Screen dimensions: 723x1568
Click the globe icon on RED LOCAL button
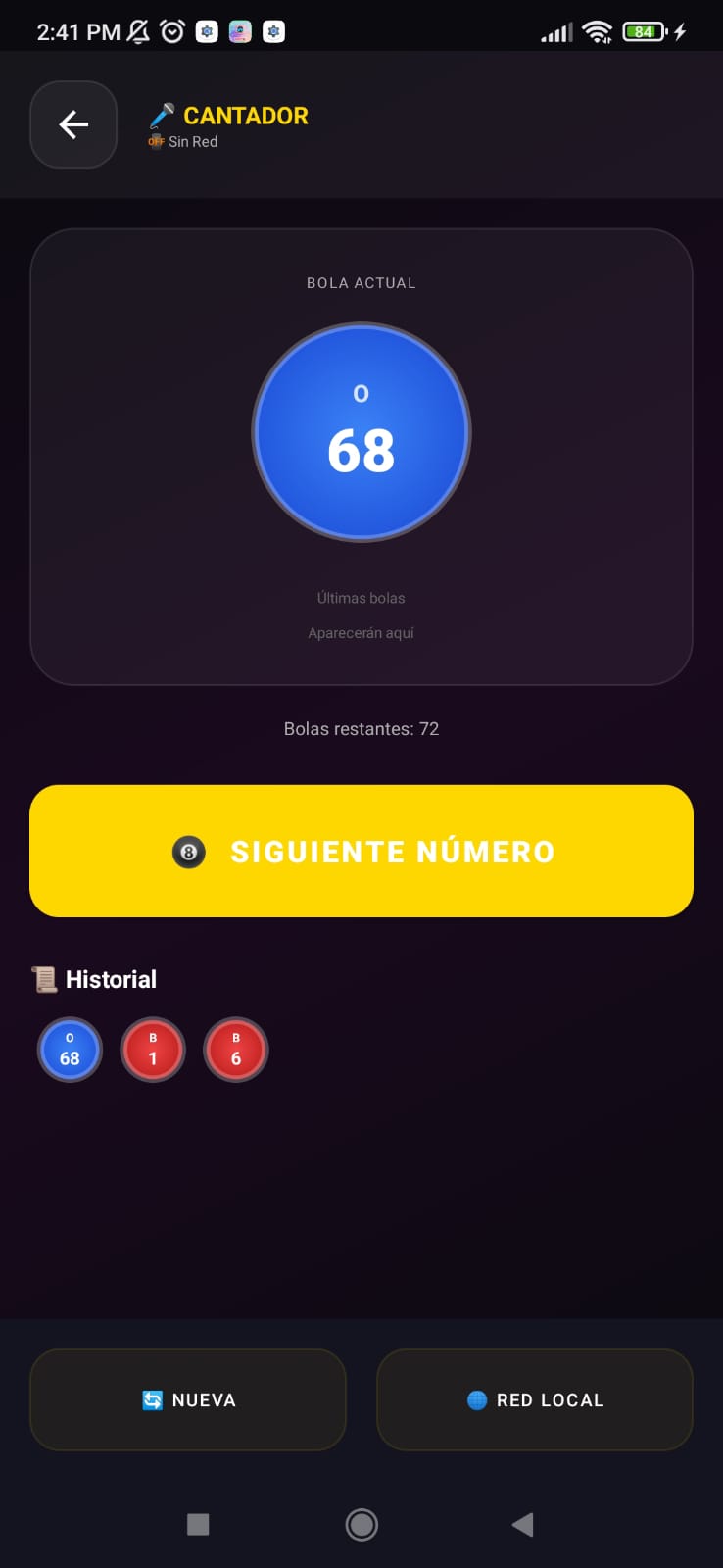point(476,1399)
